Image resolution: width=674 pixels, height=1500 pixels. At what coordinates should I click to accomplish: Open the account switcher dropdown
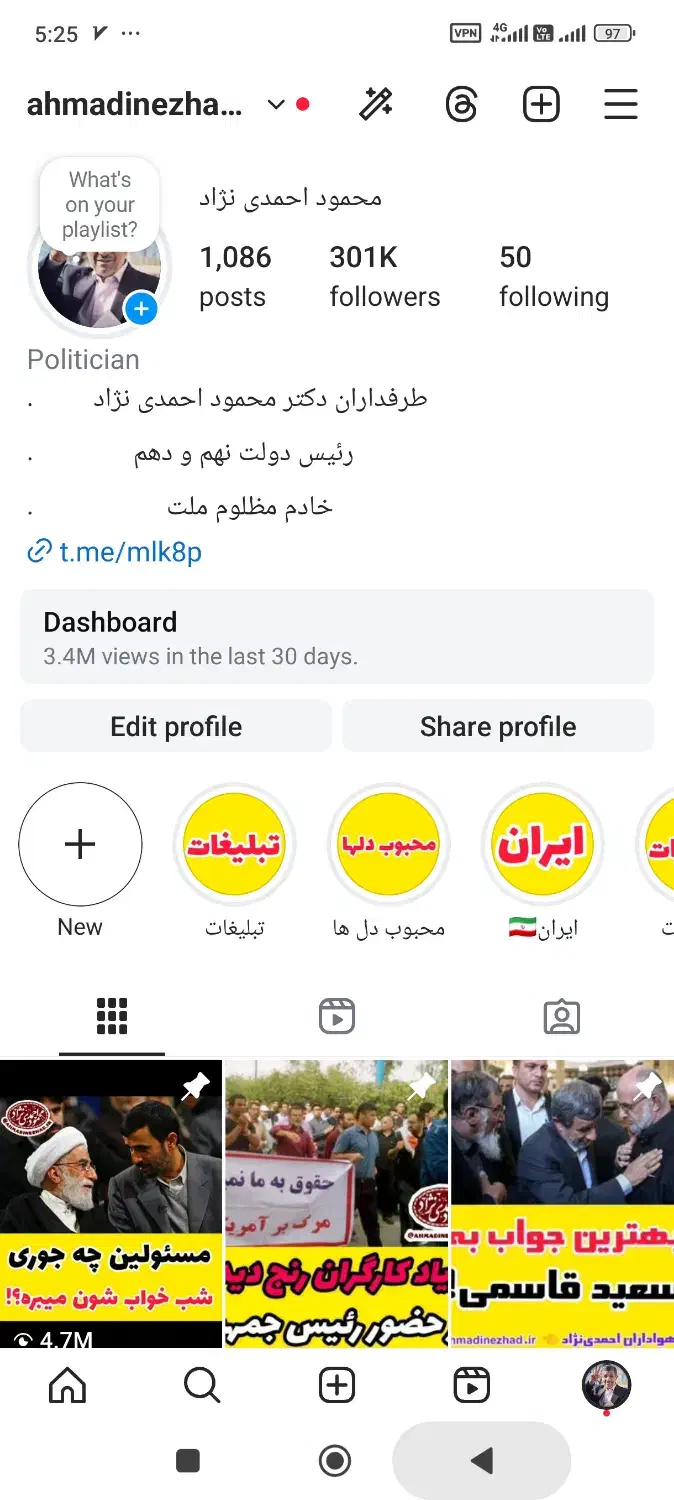(x=276, y=105)
